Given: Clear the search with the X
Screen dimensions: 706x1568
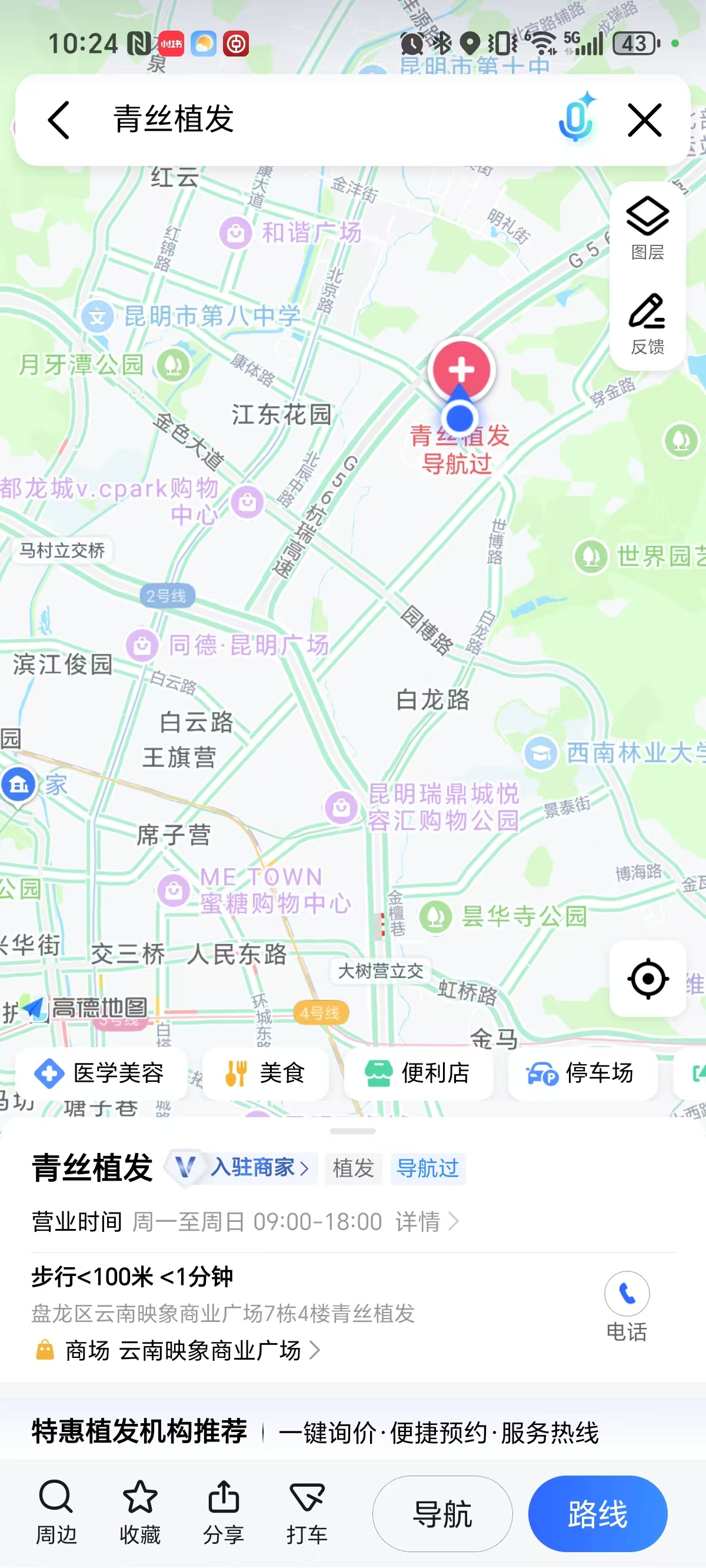Looking at the screenshot, I should coord(645,120).
